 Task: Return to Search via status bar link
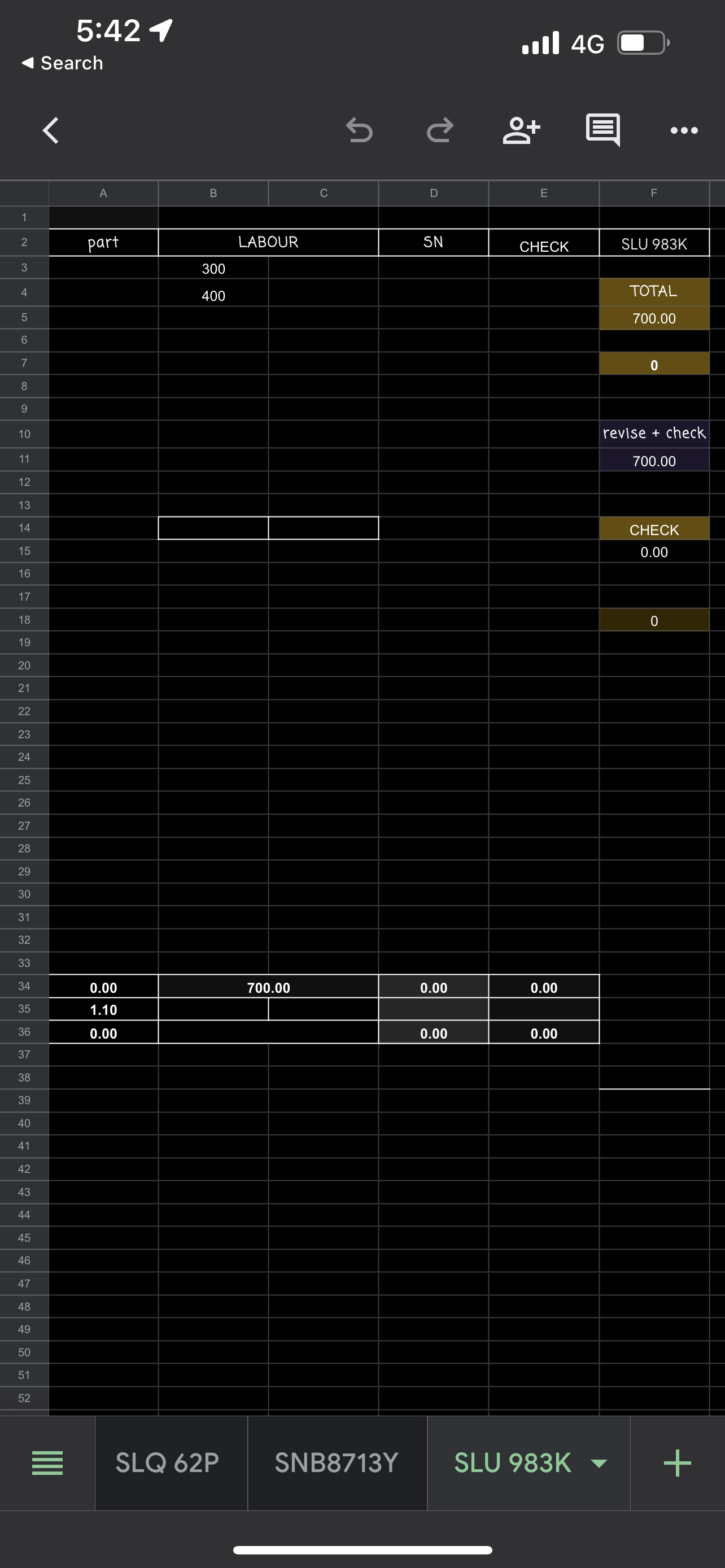(x=62, y=63)
